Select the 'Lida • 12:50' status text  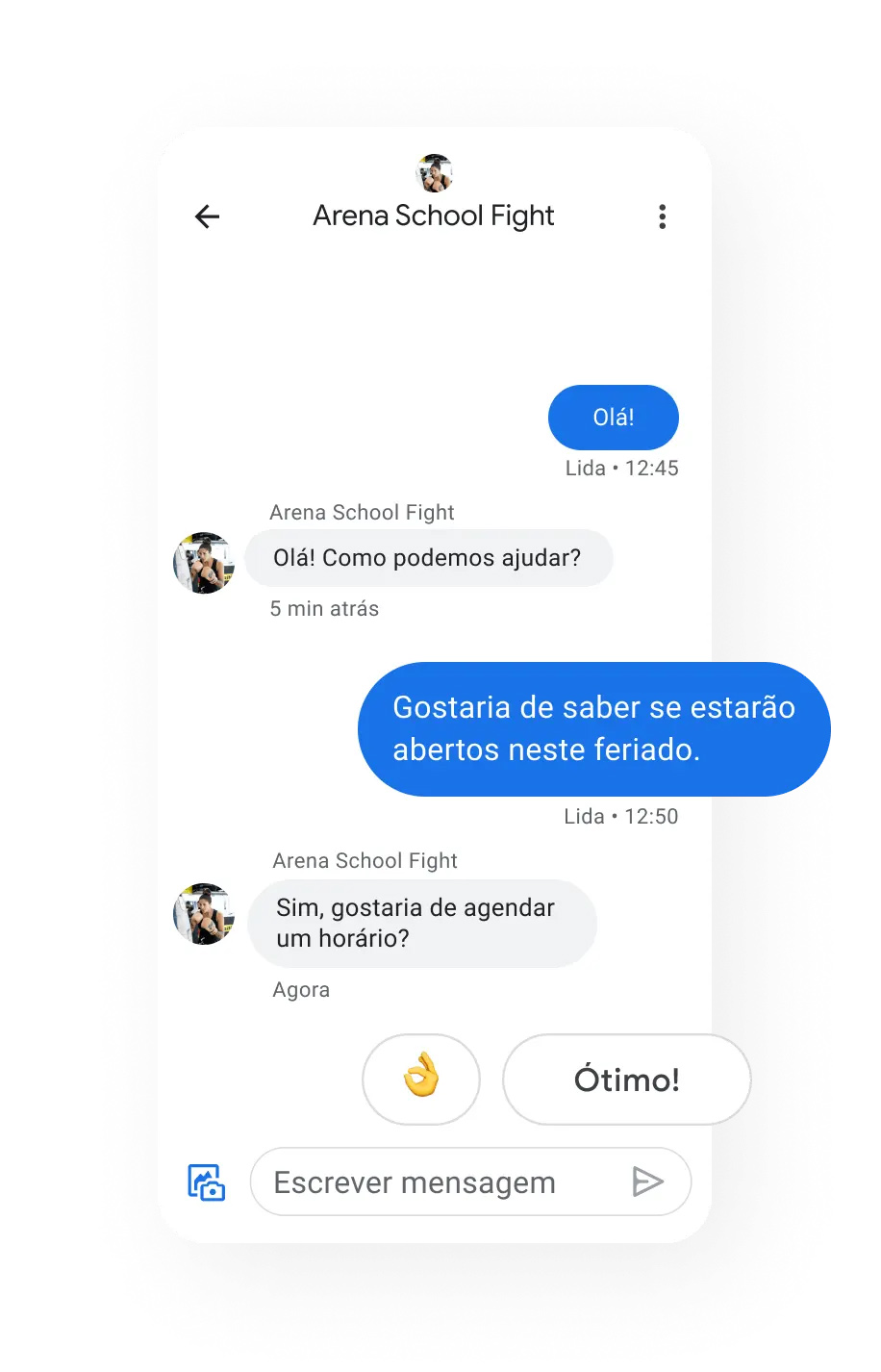[x=621, y=816]
